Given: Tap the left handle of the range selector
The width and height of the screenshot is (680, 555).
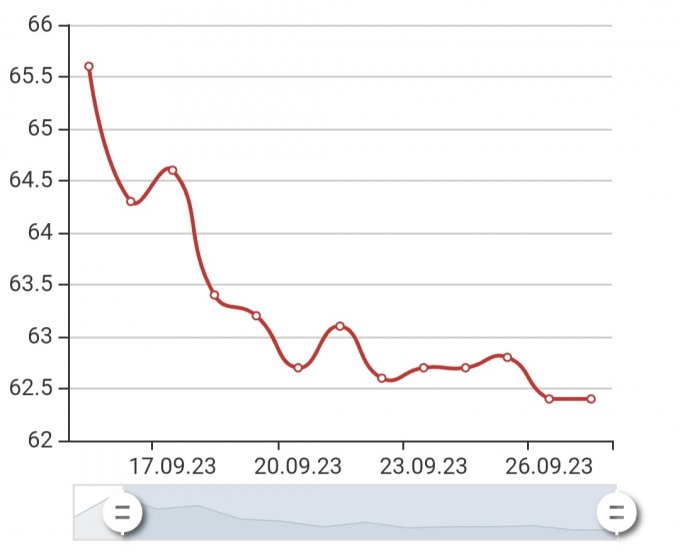Looking at the screenshot, I should [x=122, y=515].
